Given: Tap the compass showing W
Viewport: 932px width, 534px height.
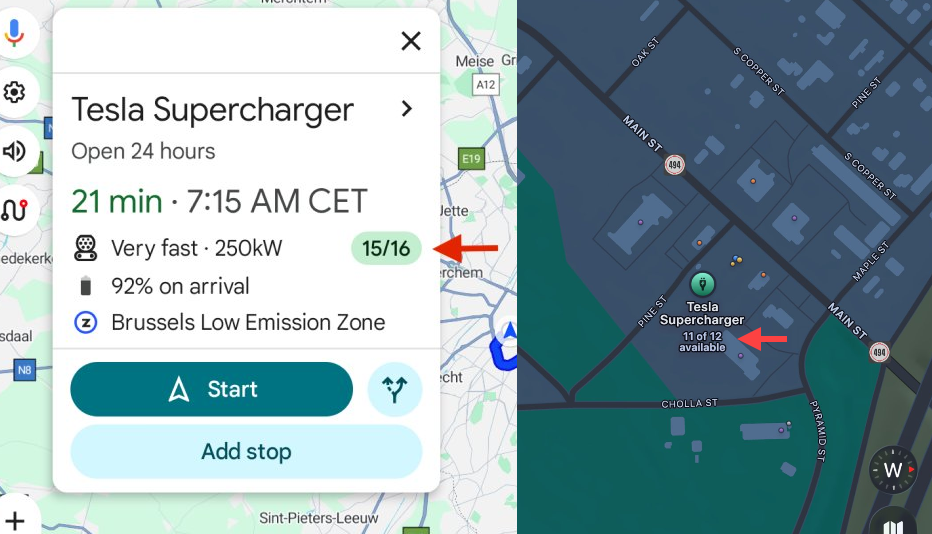Looking at the screenshot, I should pos(892,470).
